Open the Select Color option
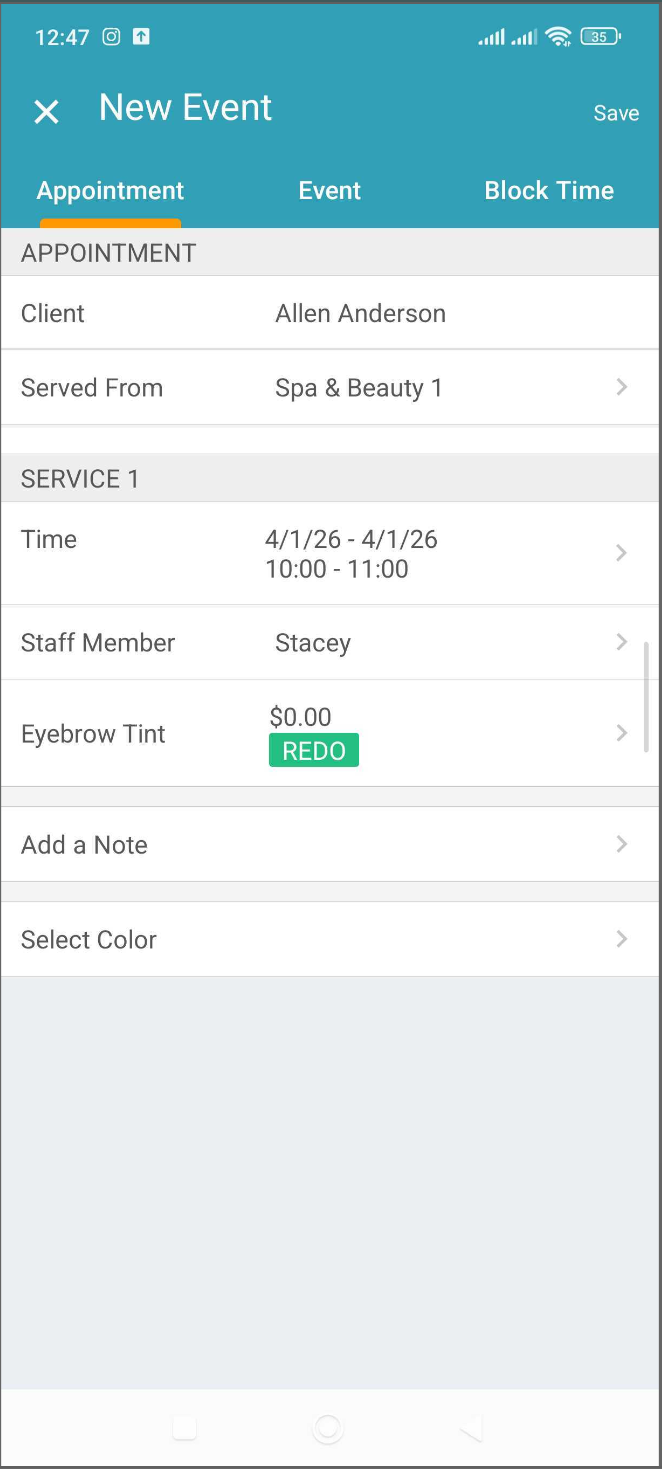The height and width of the screenshot is (1469, 662). [330, 940]
